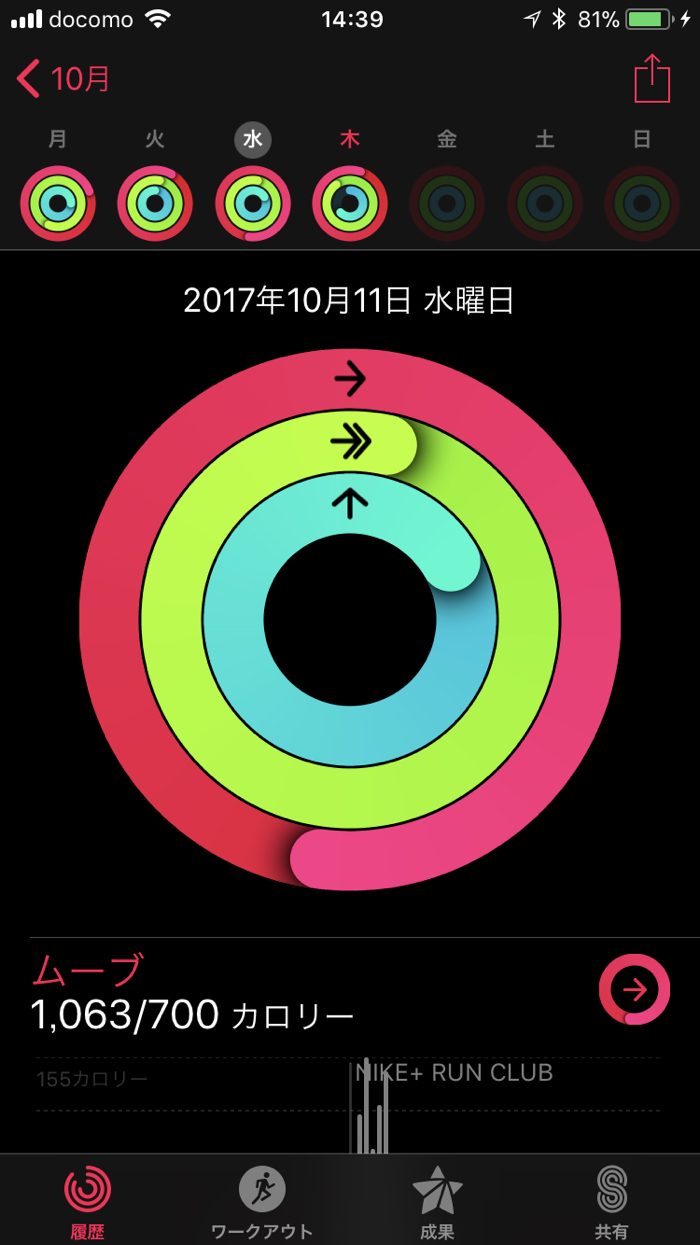This screenshot has width=700, height=1245.
Task: Select Wednesday's (水) activity rings
Action: (x=253, y=204)
